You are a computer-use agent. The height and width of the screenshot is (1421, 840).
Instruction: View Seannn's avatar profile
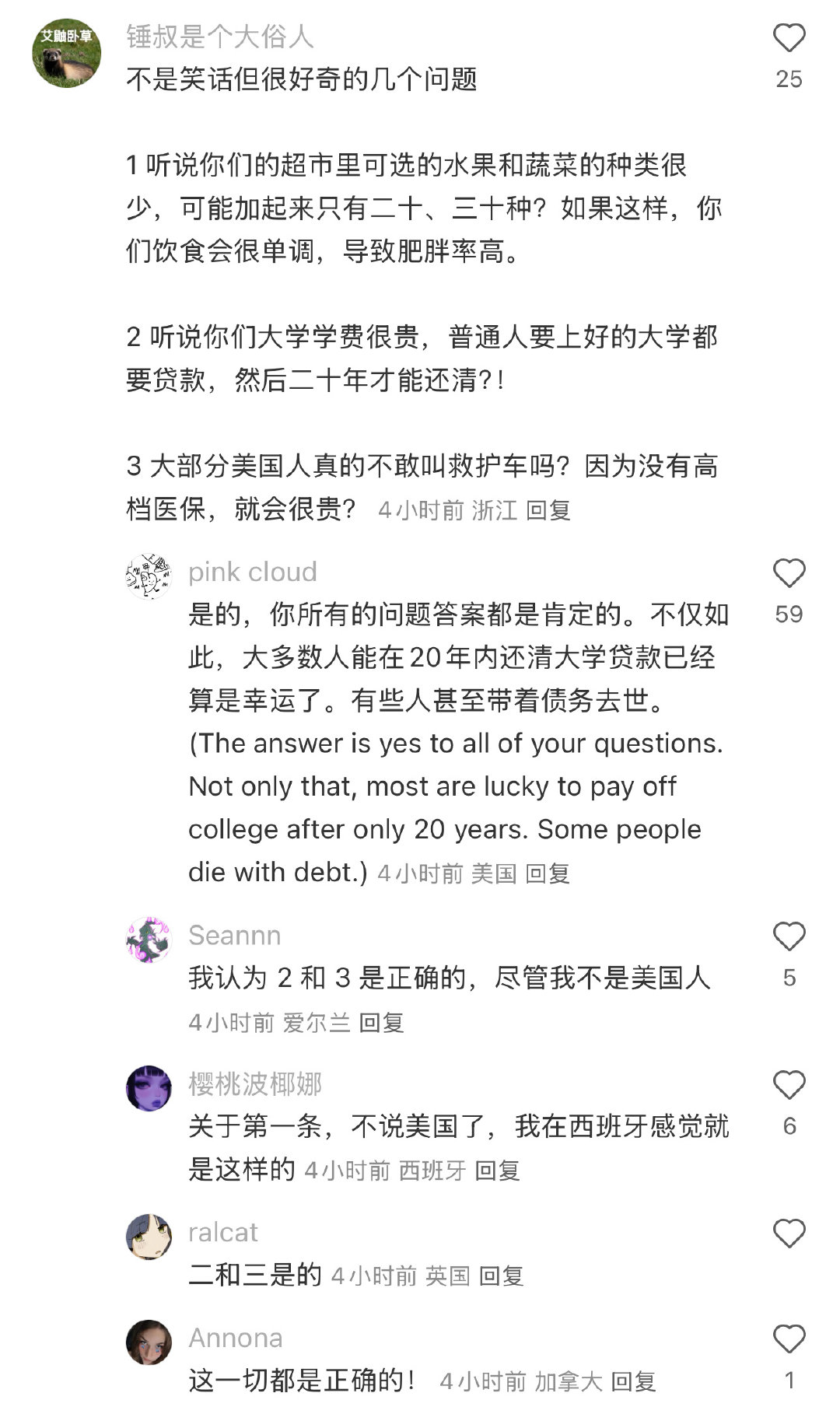coord(149,940)
